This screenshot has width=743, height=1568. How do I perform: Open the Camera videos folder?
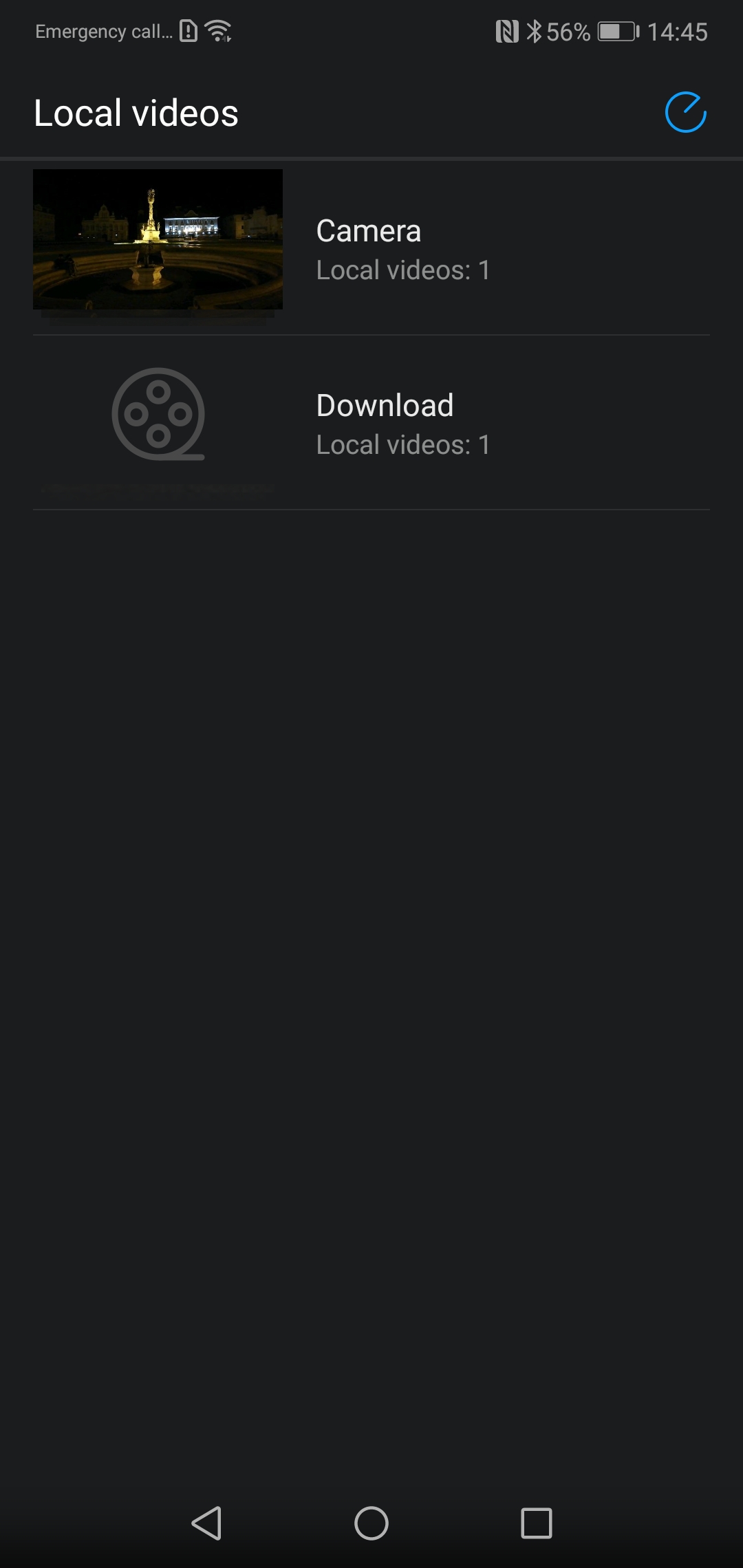point(371,249)
